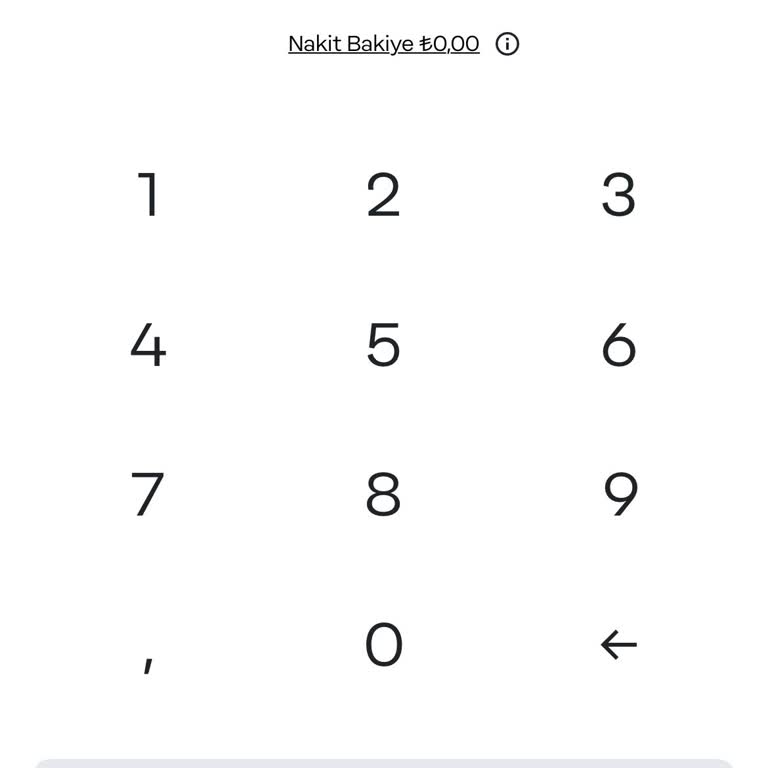Image resolution: width=768 pixels, height=768 pixels.
Task: Open the Nakit Bakiye ₺0,00 link
Action: (x=383, y=44)
